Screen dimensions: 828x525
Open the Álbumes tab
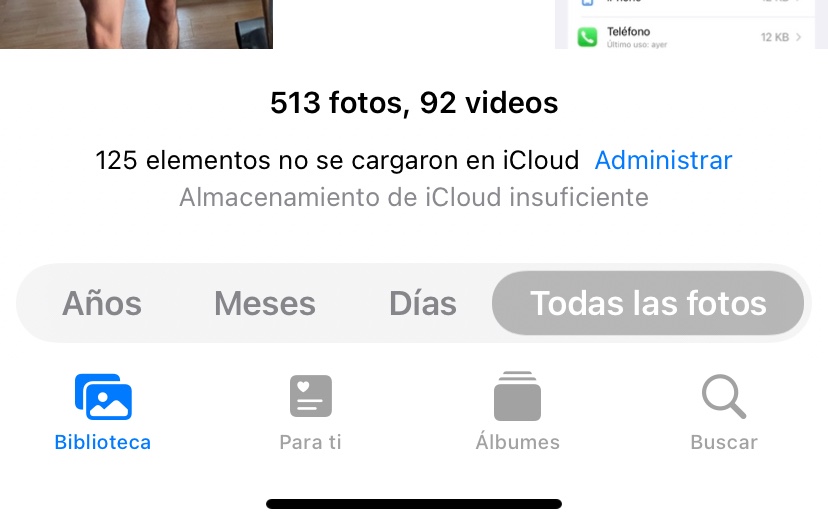click(517, 412)
